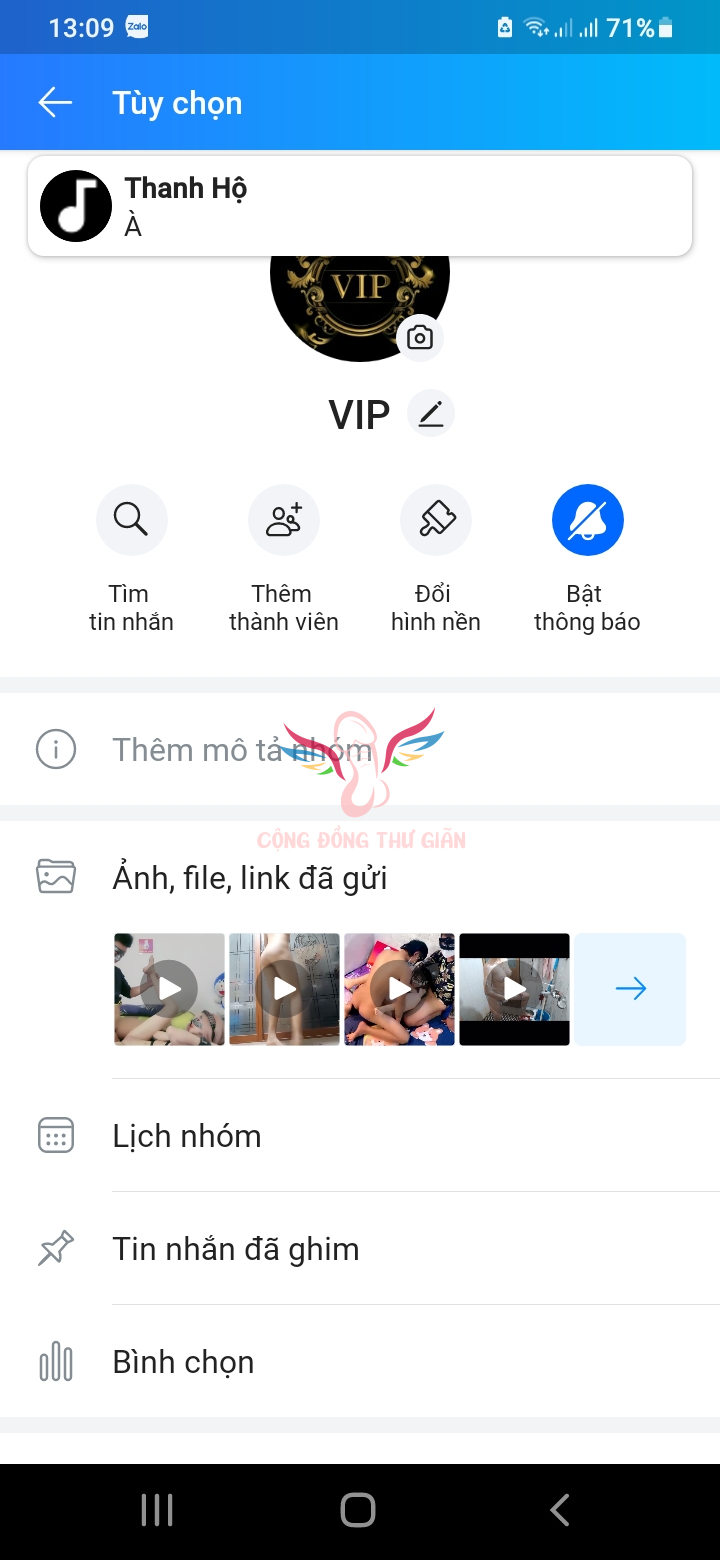
Task: Play the first shared video thumbnail
Action: (x=169, y=988)
